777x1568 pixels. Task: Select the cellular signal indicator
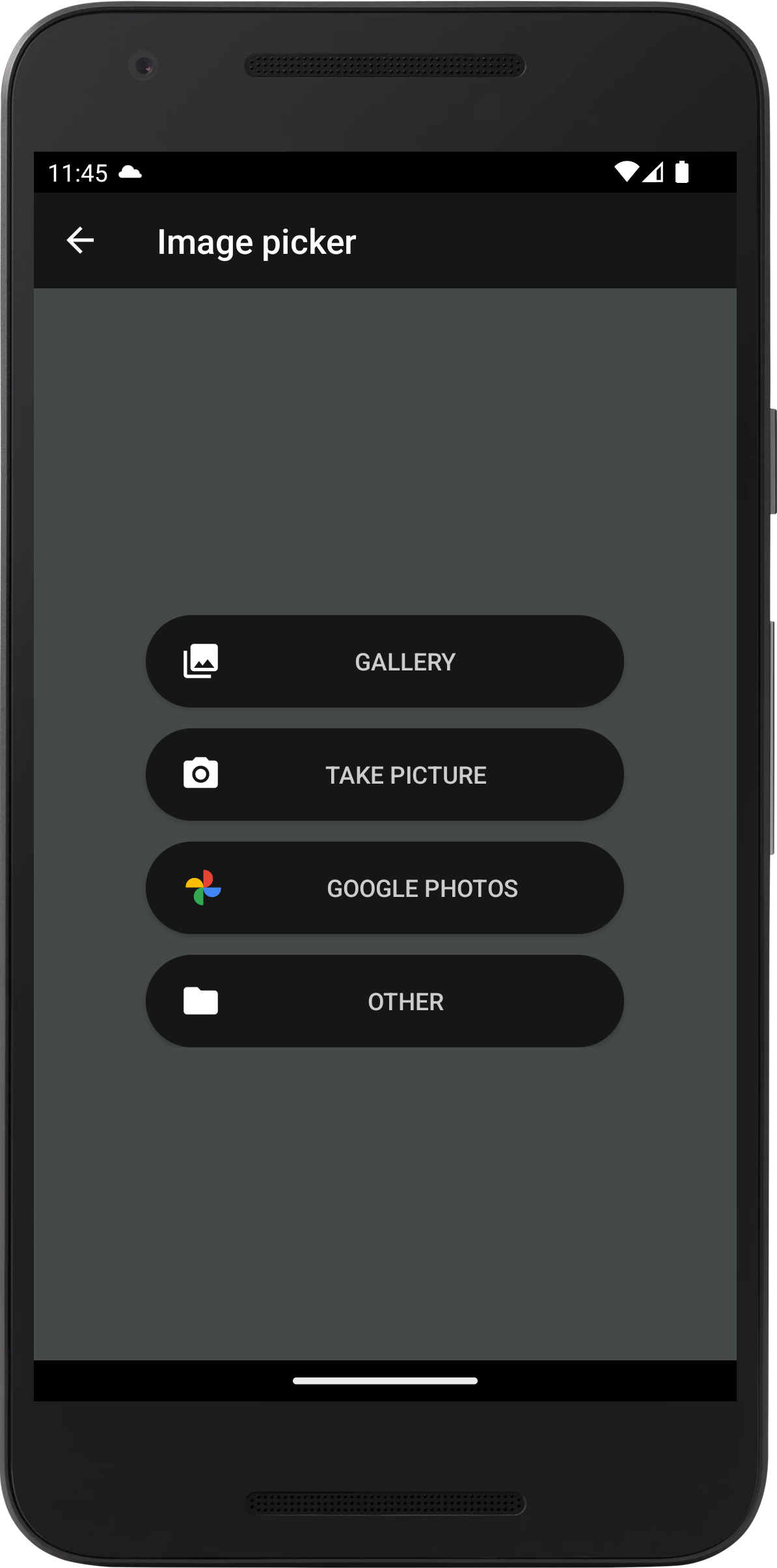tap(655, 171)
